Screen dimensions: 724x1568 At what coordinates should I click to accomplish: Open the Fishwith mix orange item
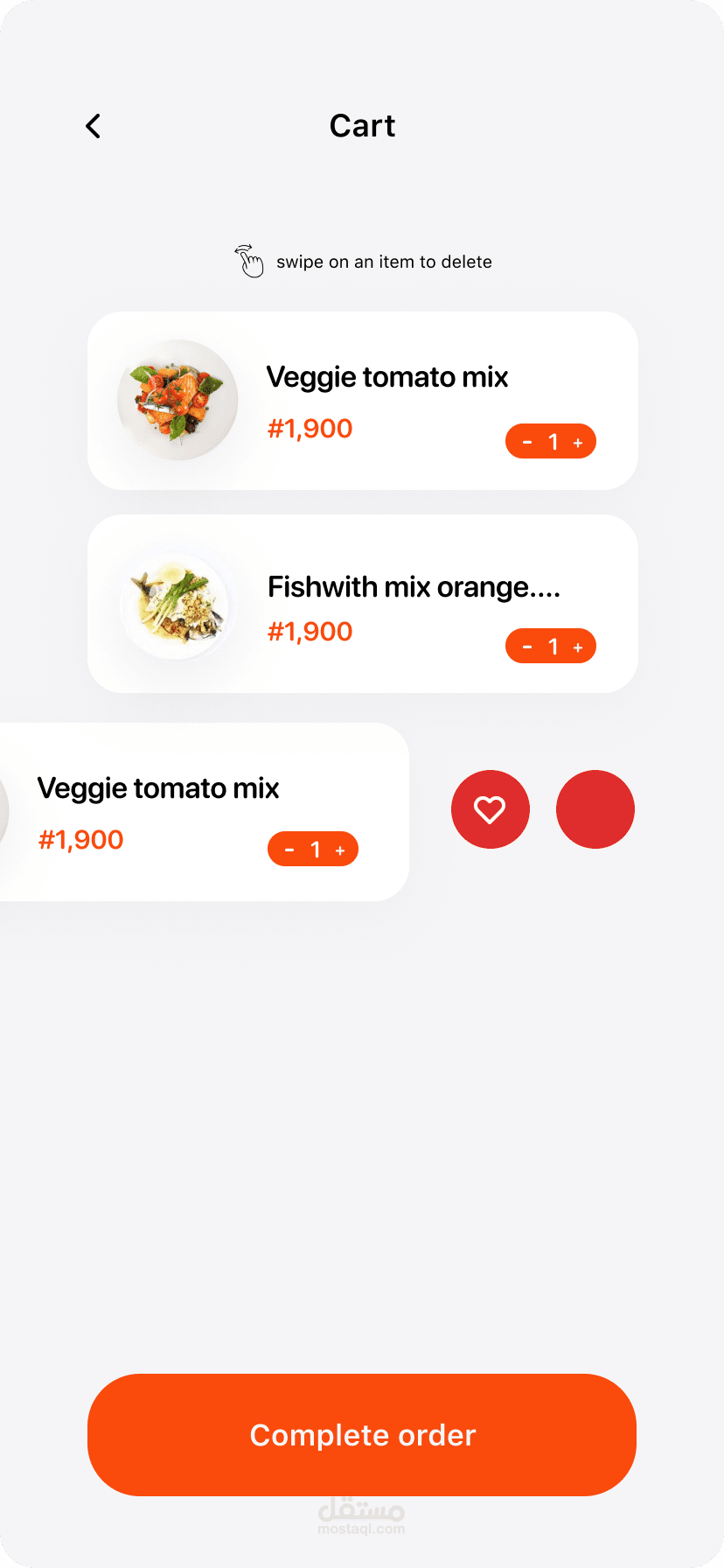[413, 587]
